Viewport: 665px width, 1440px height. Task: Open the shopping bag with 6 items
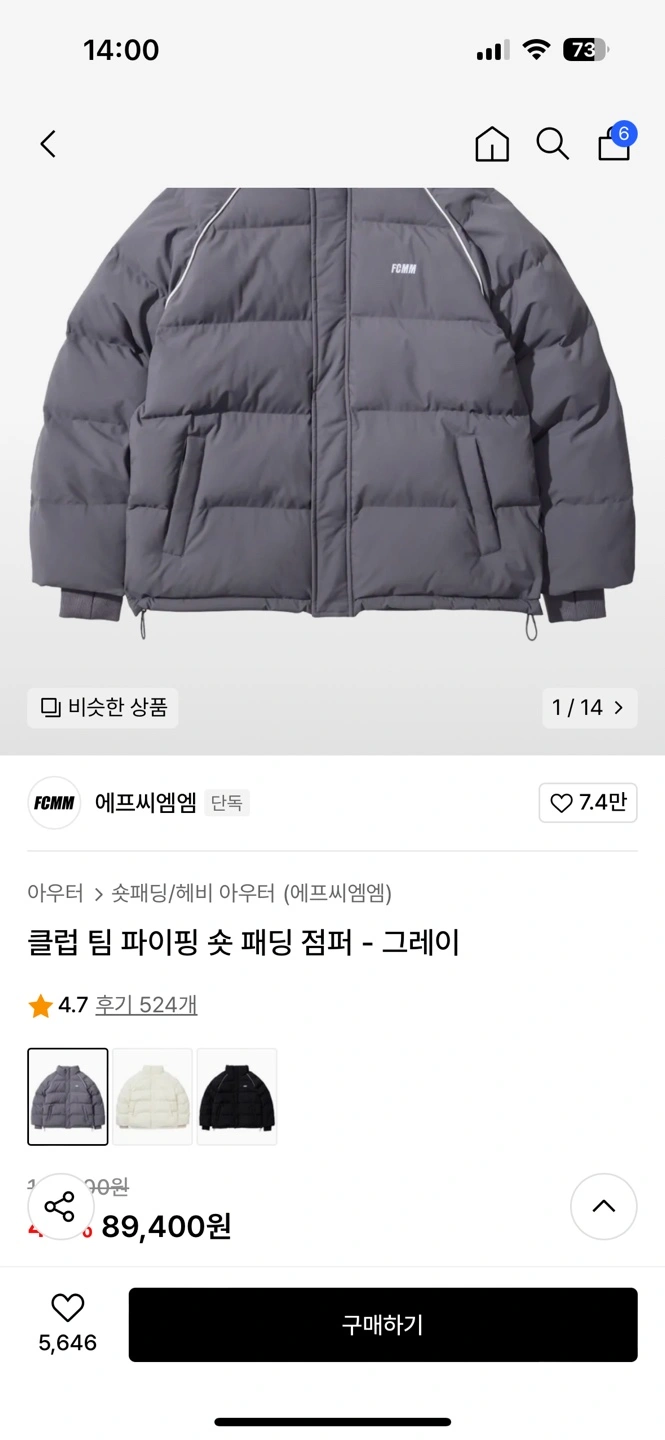[x=616, y=142]
